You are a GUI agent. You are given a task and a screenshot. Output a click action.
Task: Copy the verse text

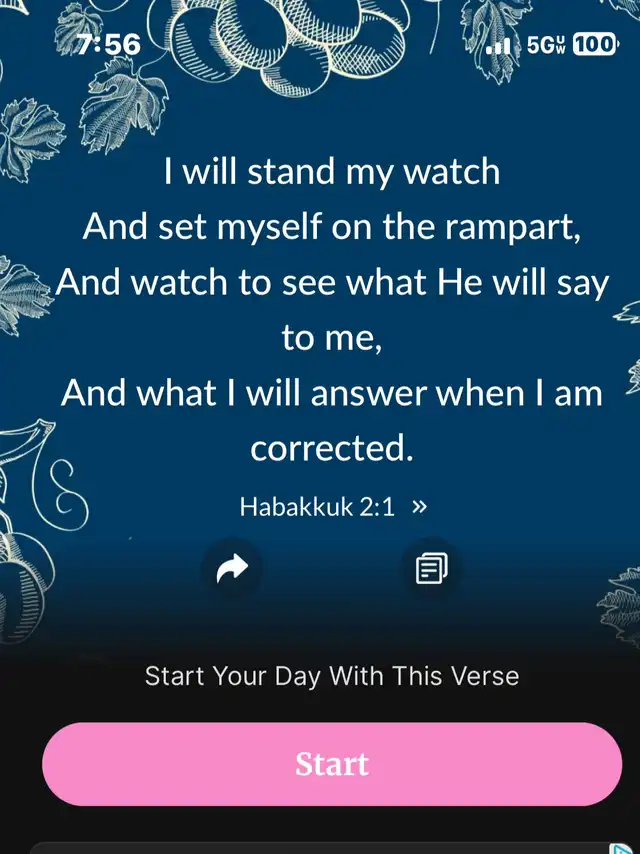click(x=431, y=569)
